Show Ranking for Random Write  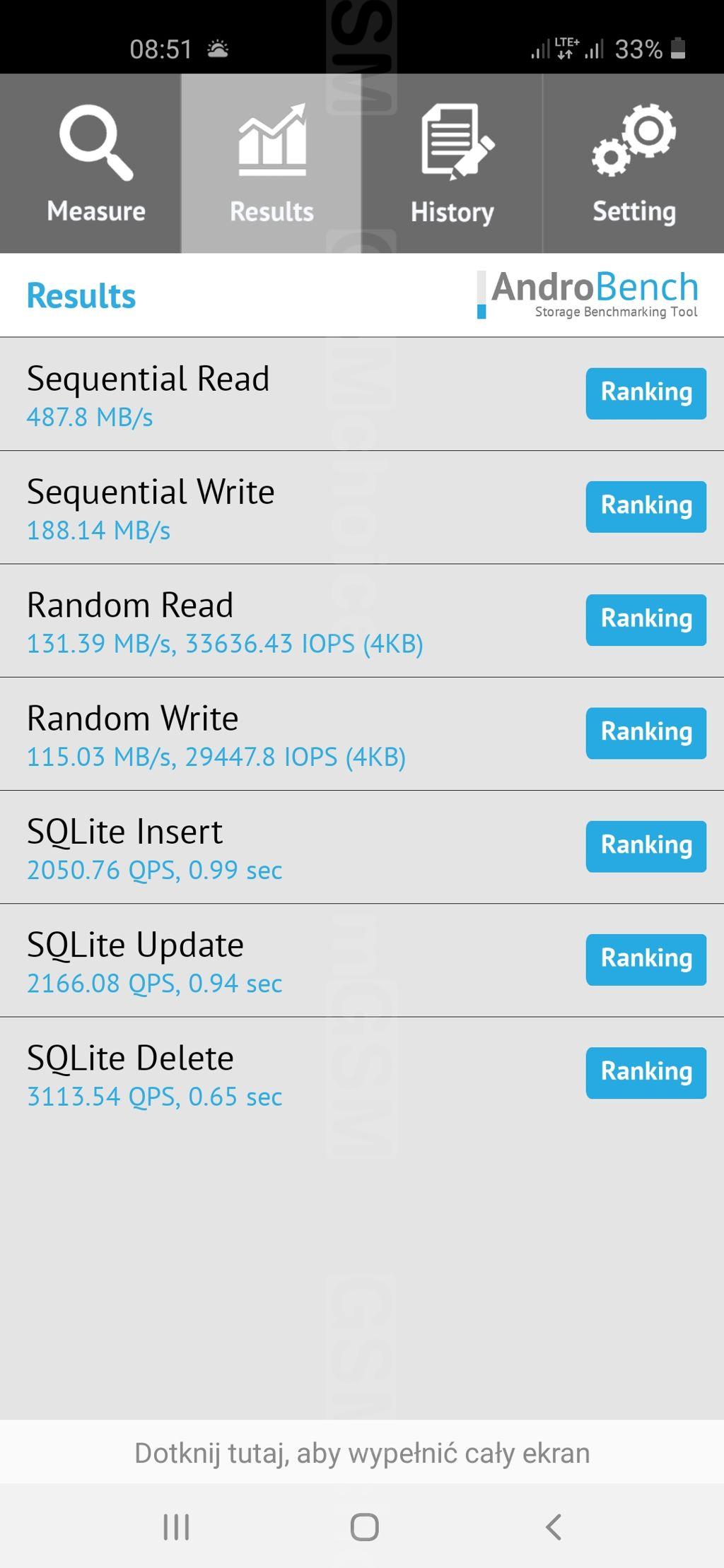[x=646, y=733]
